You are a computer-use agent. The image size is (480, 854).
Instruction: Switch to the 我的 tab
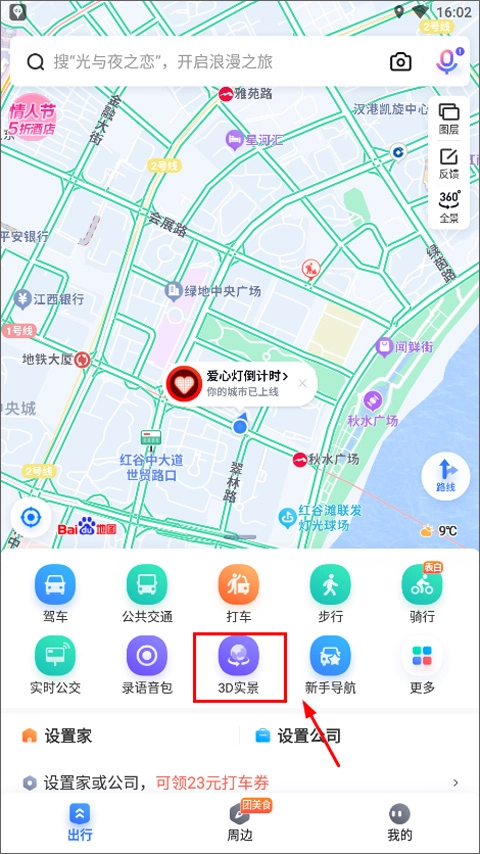click(399, 822)
